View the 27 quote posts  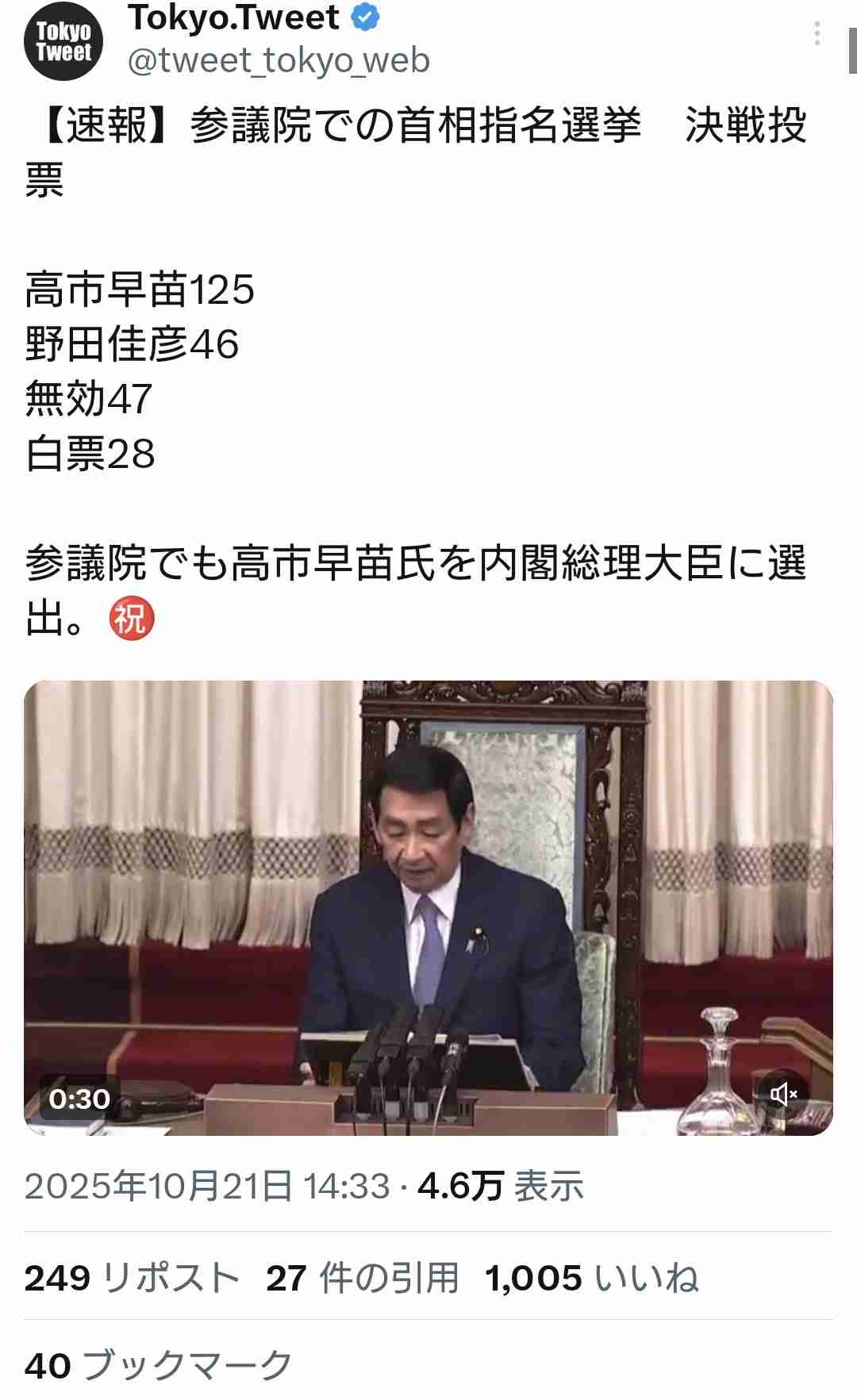click(363, 1279)
